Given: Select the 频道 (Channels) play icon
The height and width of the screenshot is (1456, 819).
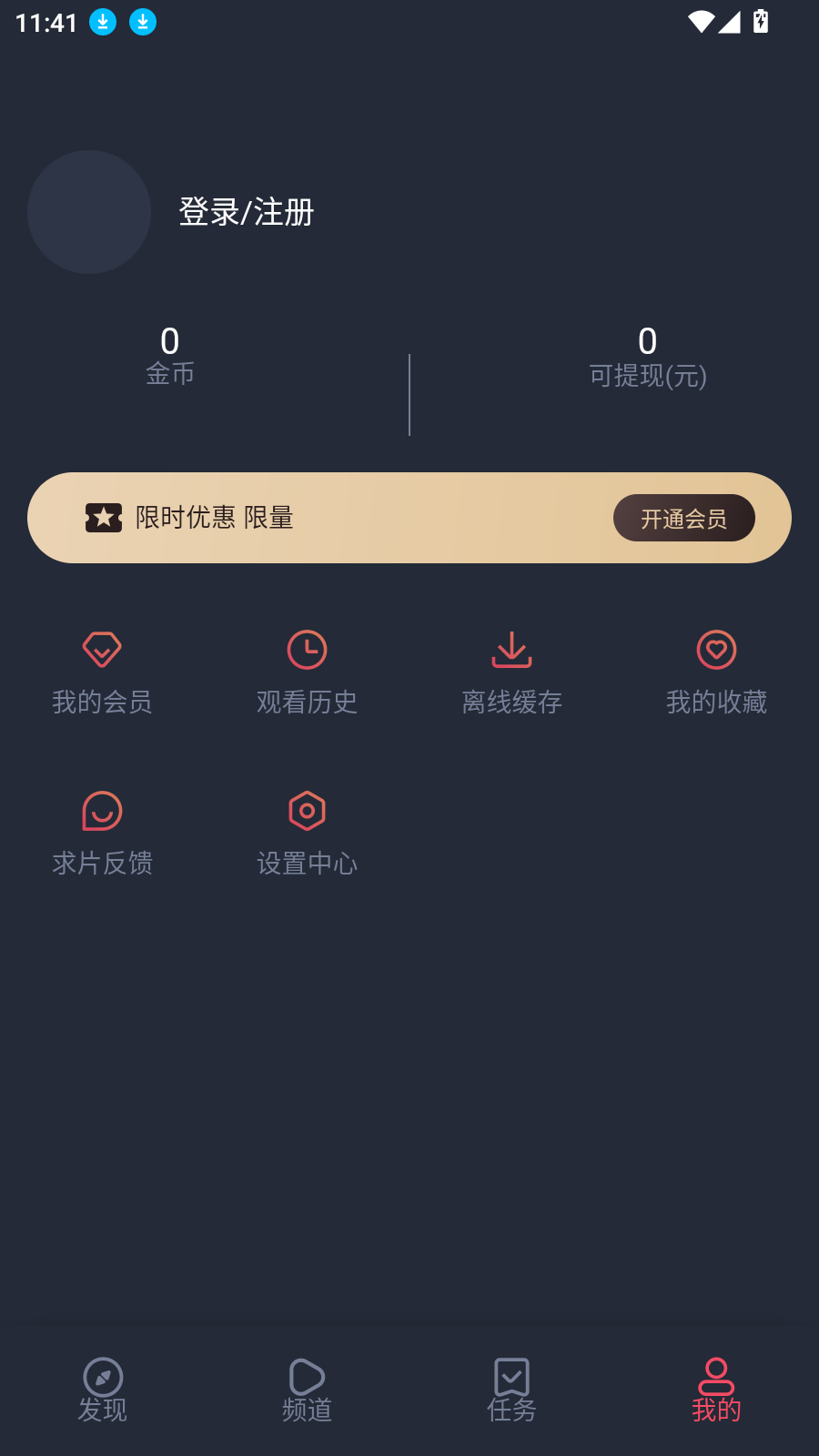Looking at the screenshot, I should coord(307,1375).
